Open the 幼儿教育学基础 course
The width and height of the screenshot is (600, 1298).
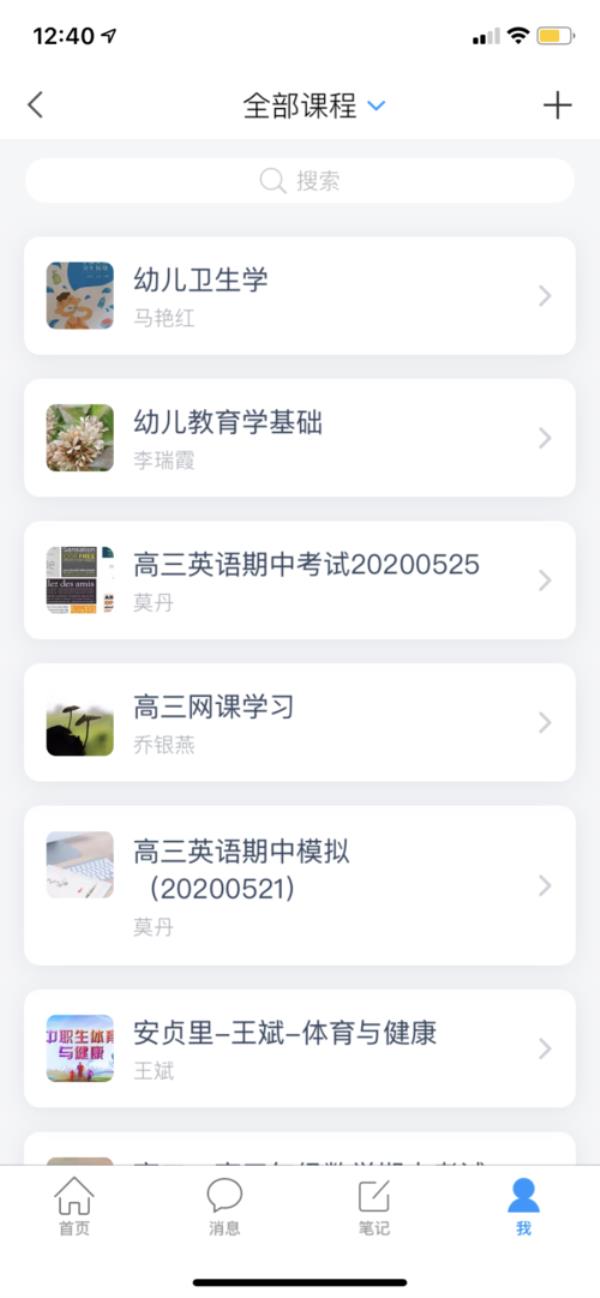[x=300, y=438]
